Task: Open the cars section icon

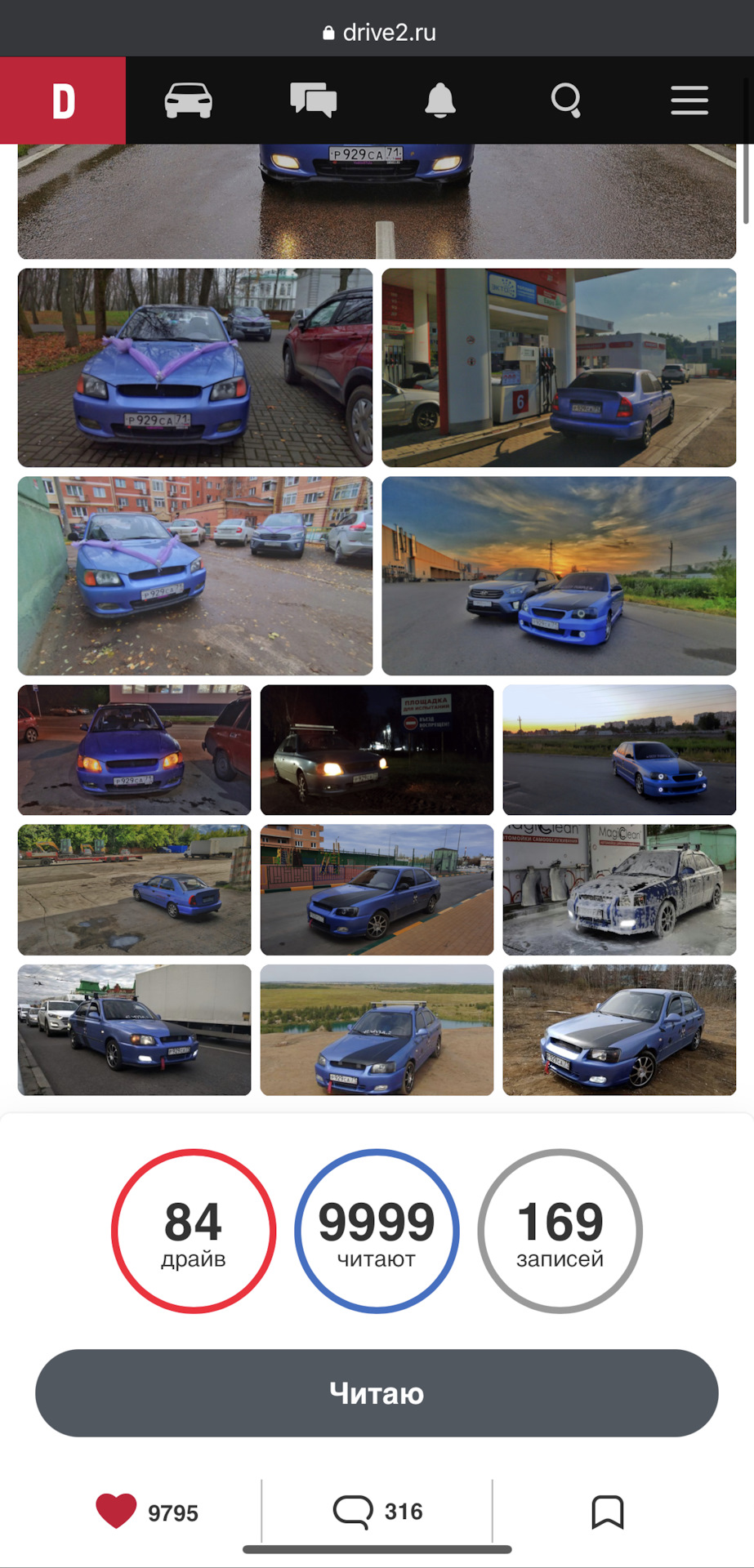Action: coord(188,100)
